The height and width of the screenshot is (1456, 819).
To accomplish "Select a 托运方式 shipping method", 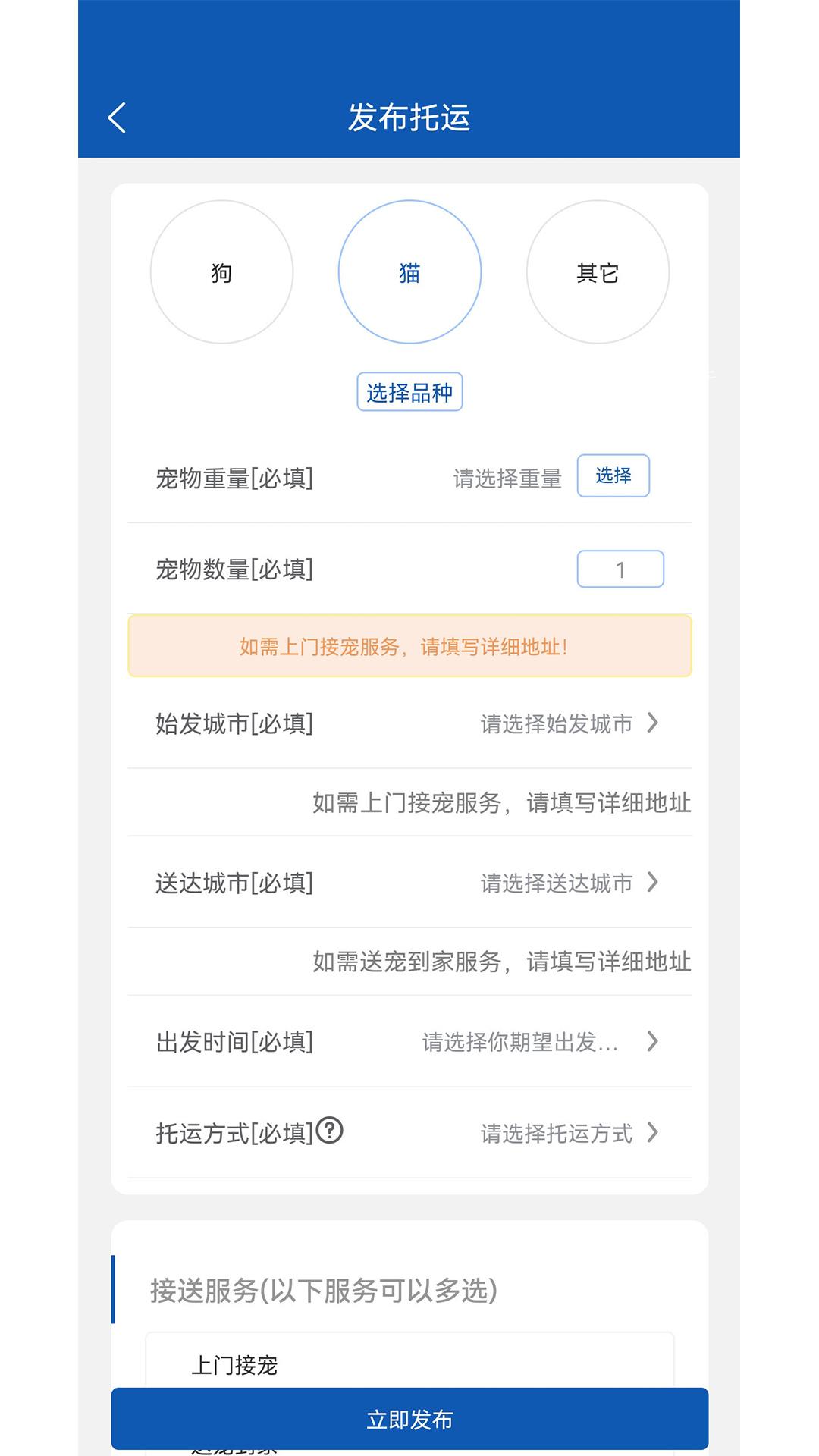I will click(x=409, y=1133).
